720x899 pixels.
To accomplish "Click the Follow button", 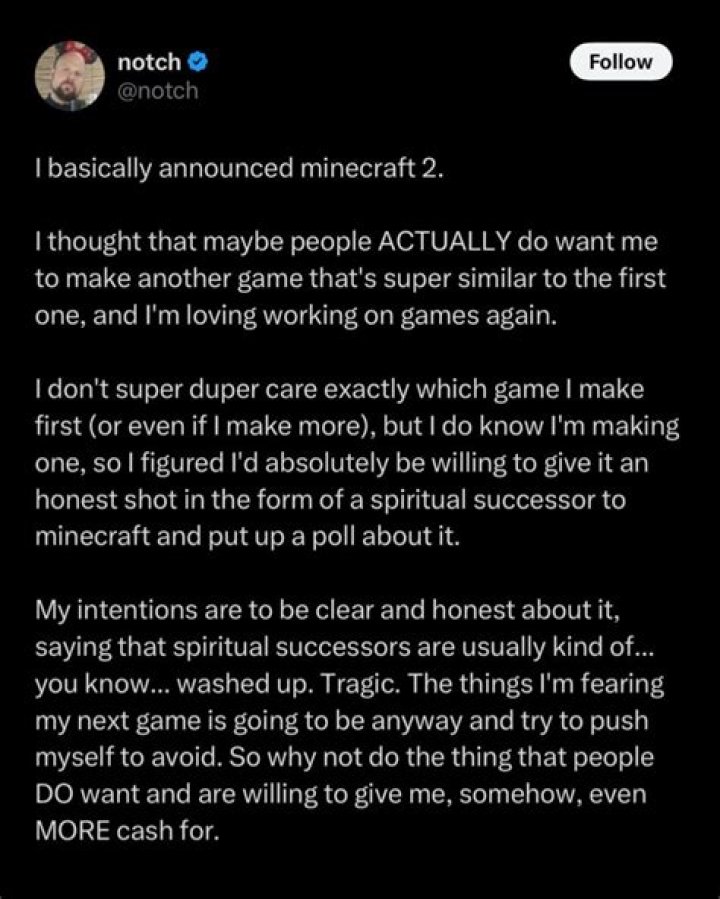I will (620, 61).
